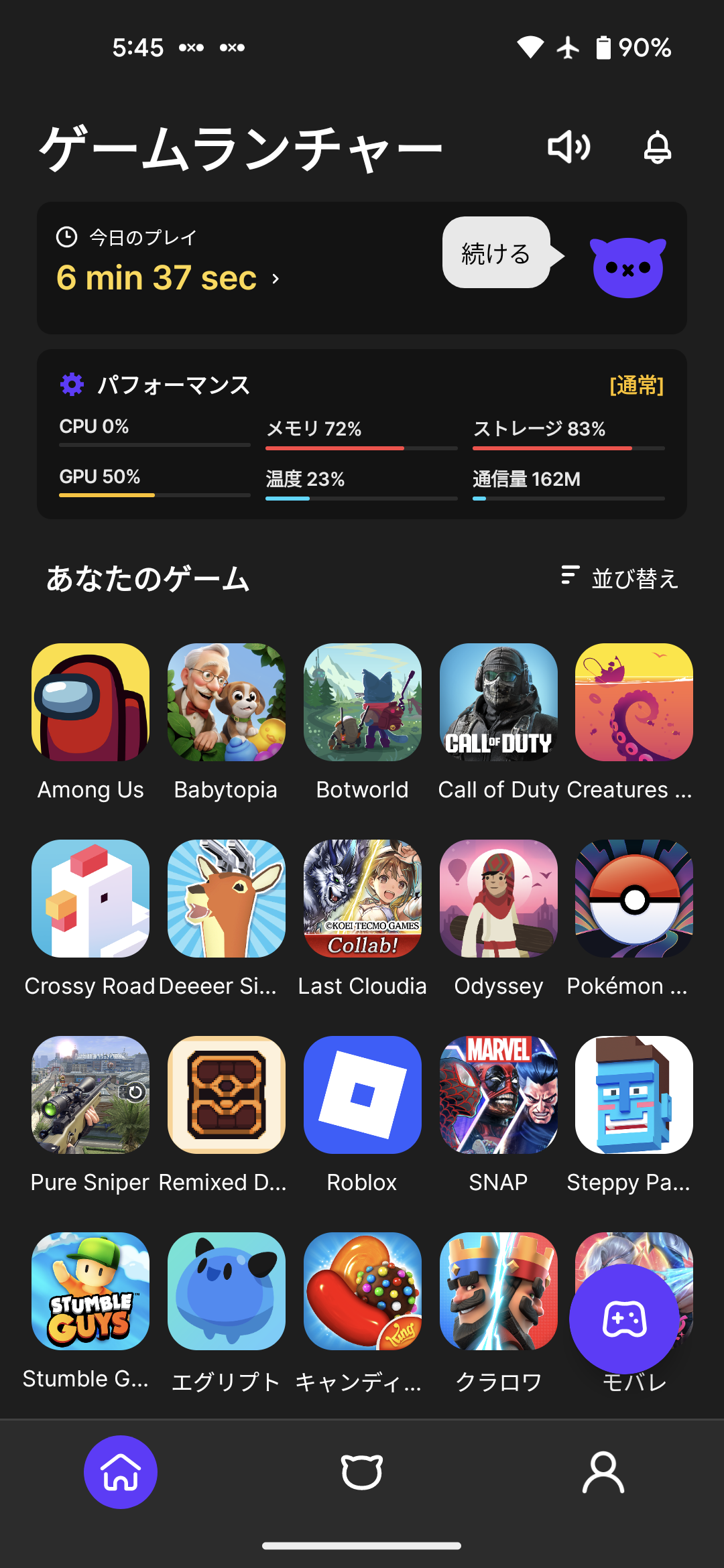Launch Call of Duty from your games
Viewport: 724px width, 1568px height.
coord(497,702)
